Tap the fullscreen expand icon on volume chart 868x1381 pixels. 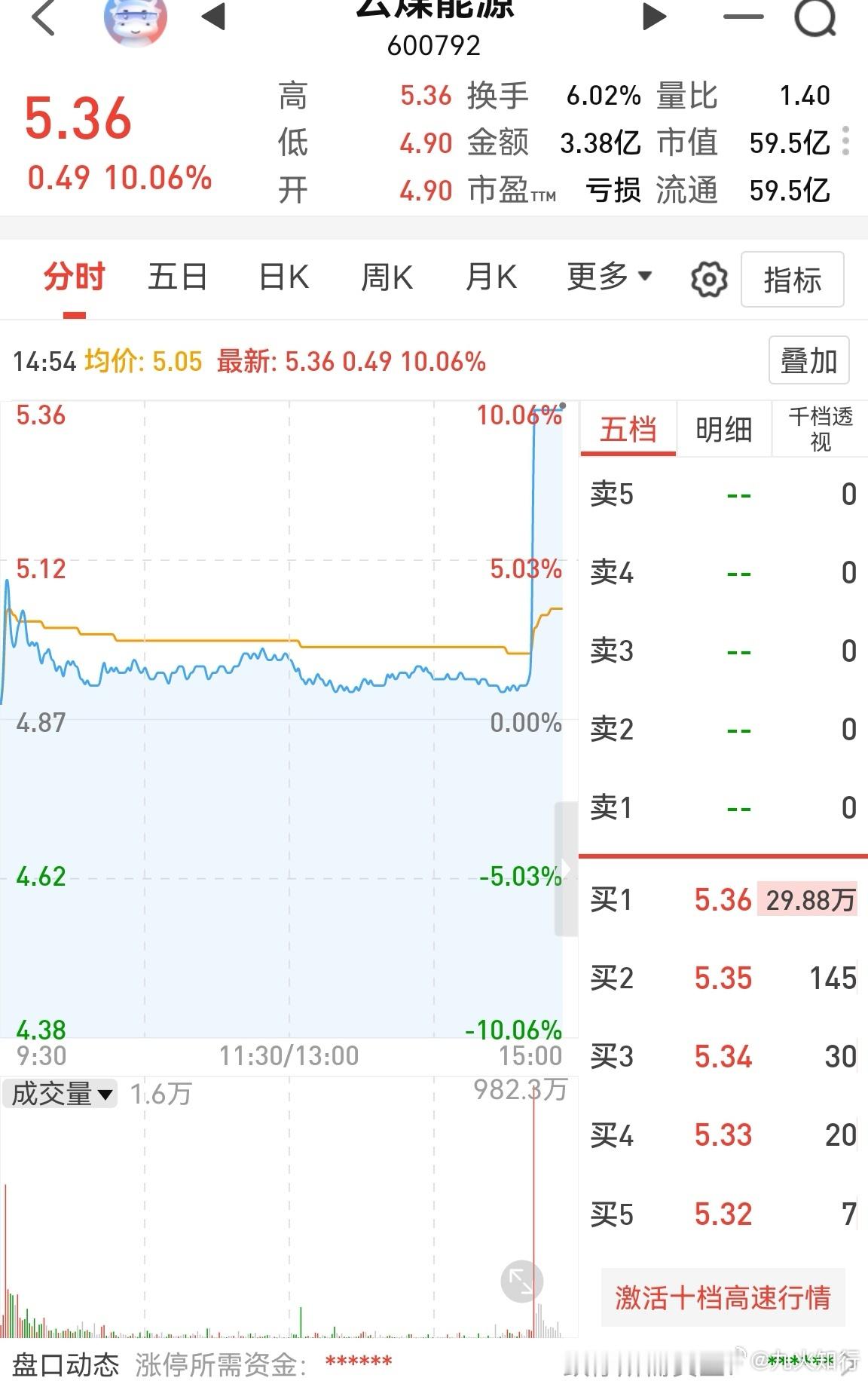click(x=522, y=1280)
